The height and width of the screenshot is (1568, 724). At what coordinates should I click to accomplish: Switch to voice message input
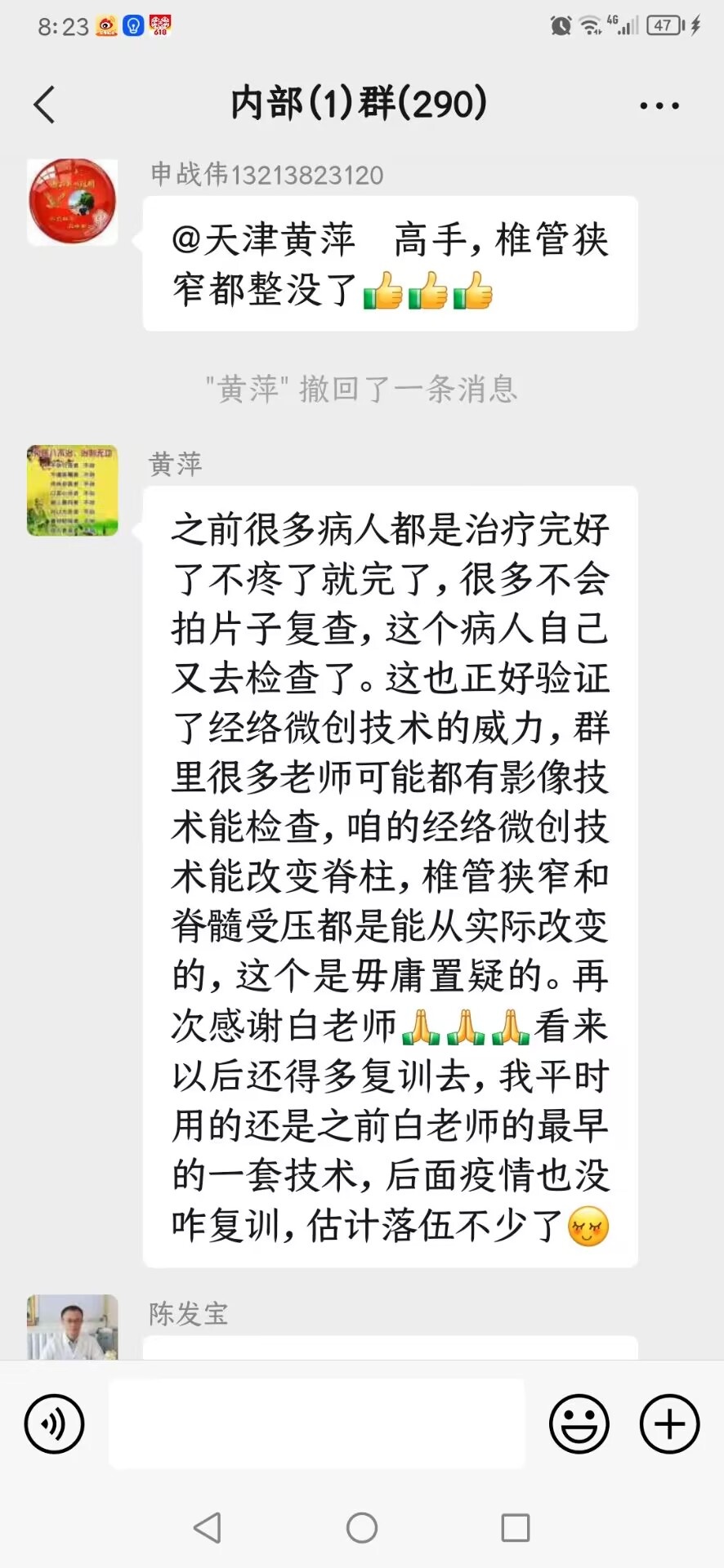coord(55,1424)
